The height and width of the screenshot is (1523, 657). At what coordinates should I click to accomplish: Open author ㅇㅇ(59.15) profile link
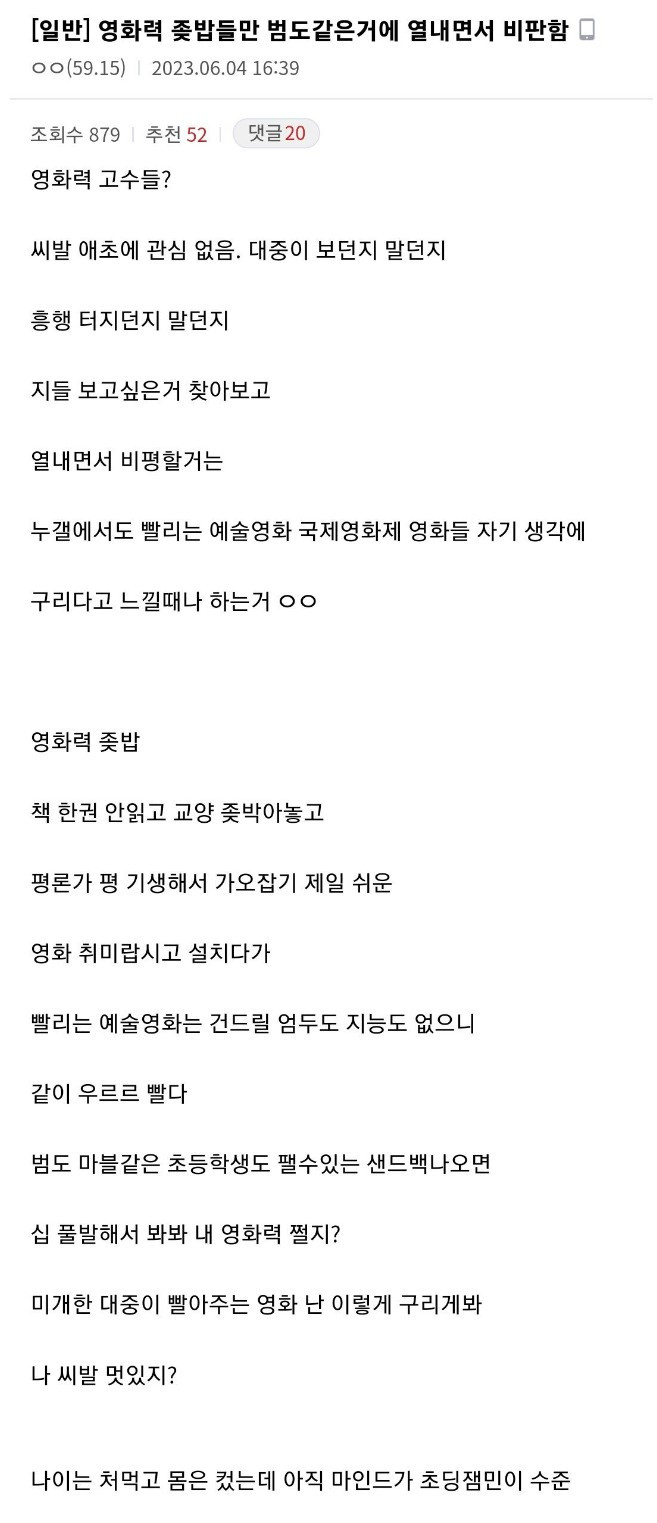78,68
